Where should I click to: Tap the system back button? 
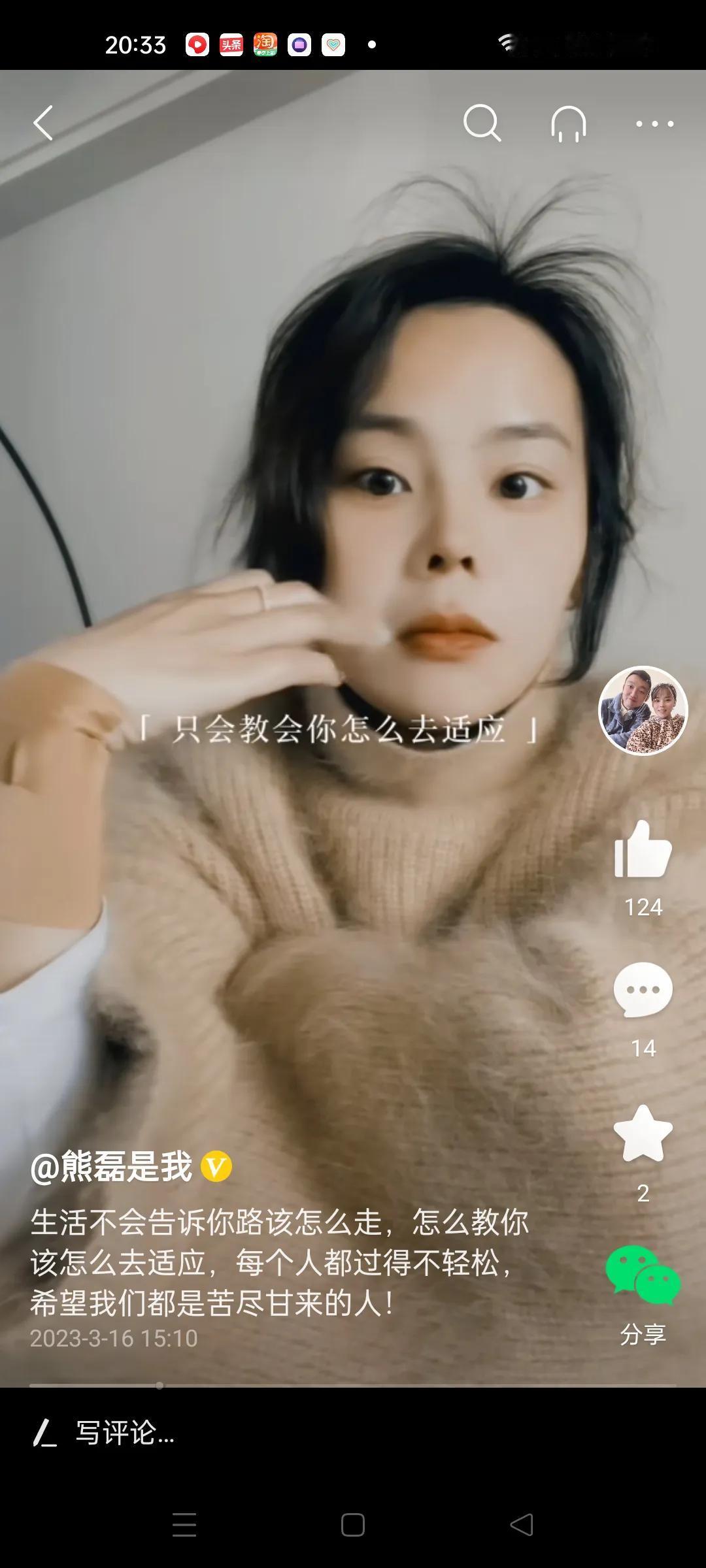pos(522,1525)
